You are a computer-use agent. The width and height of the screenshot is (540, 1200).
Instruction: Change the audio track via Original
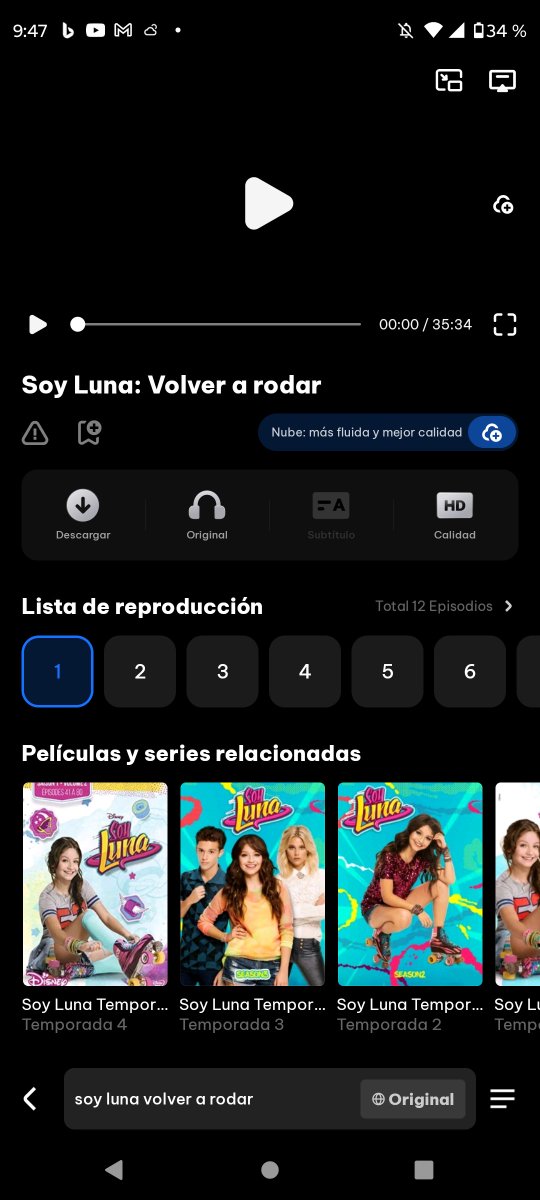tap(207, 515)
